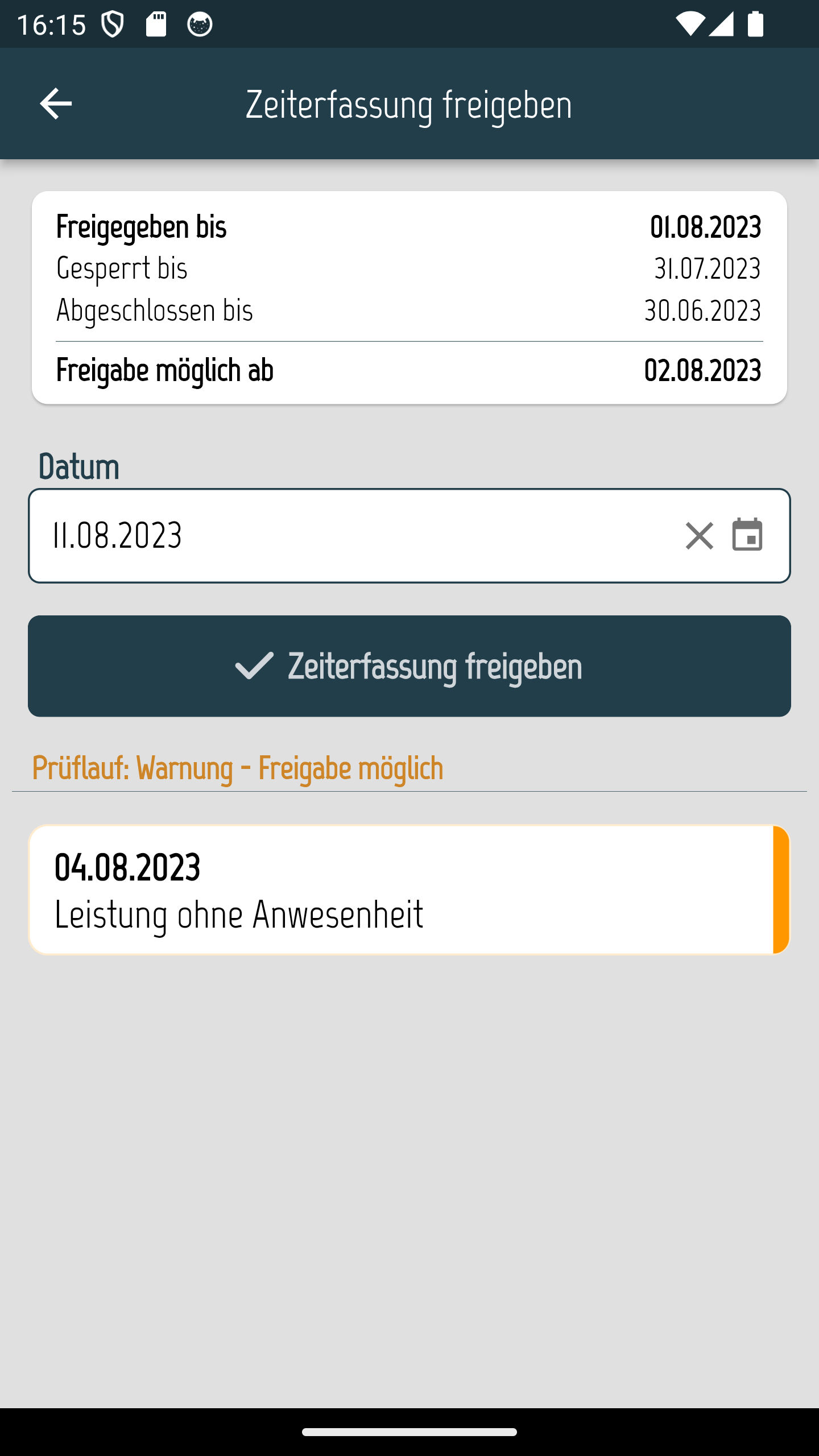Tap the Datum field showing 11.08.2023
This screenshot has height=1456, width=819.
341,536
